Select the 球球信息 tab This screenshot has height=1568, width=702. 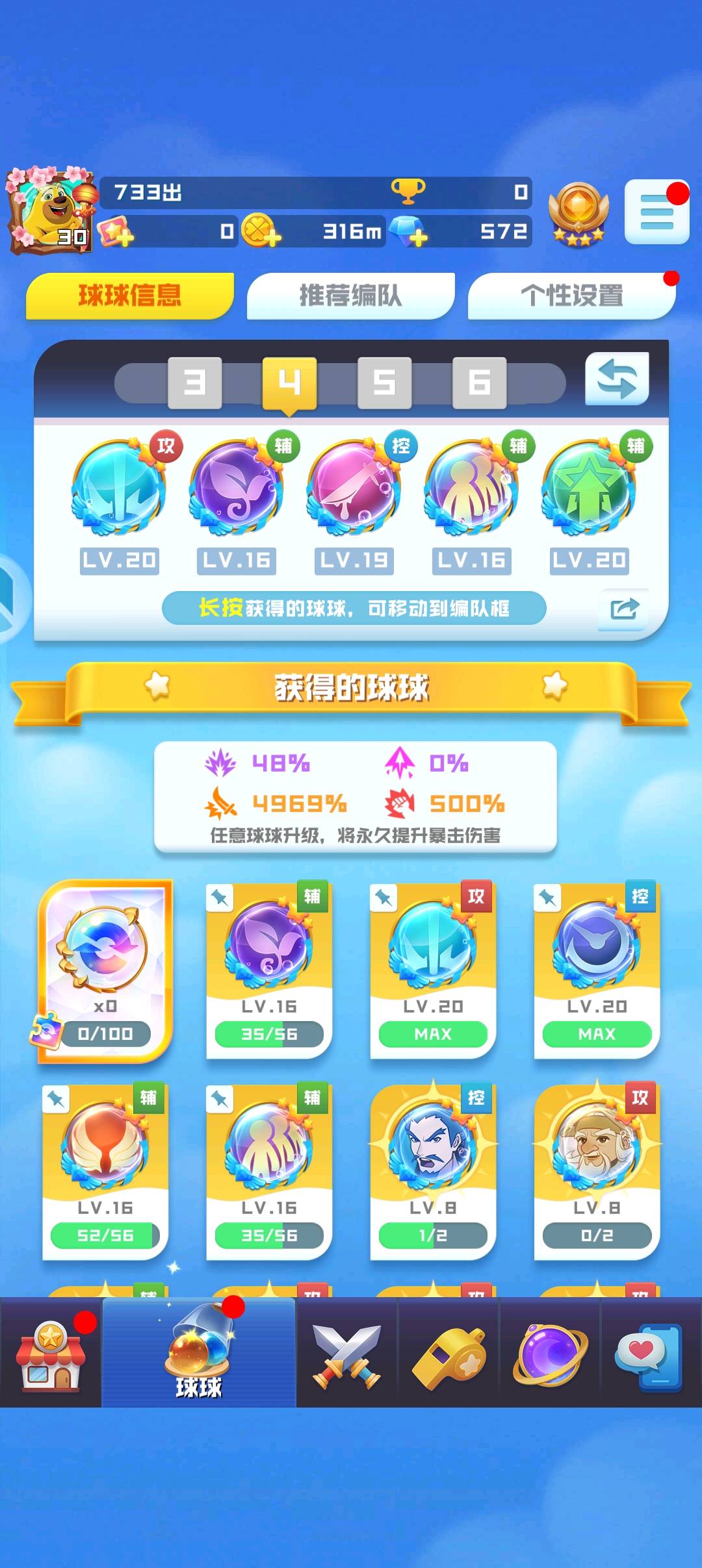129,296
